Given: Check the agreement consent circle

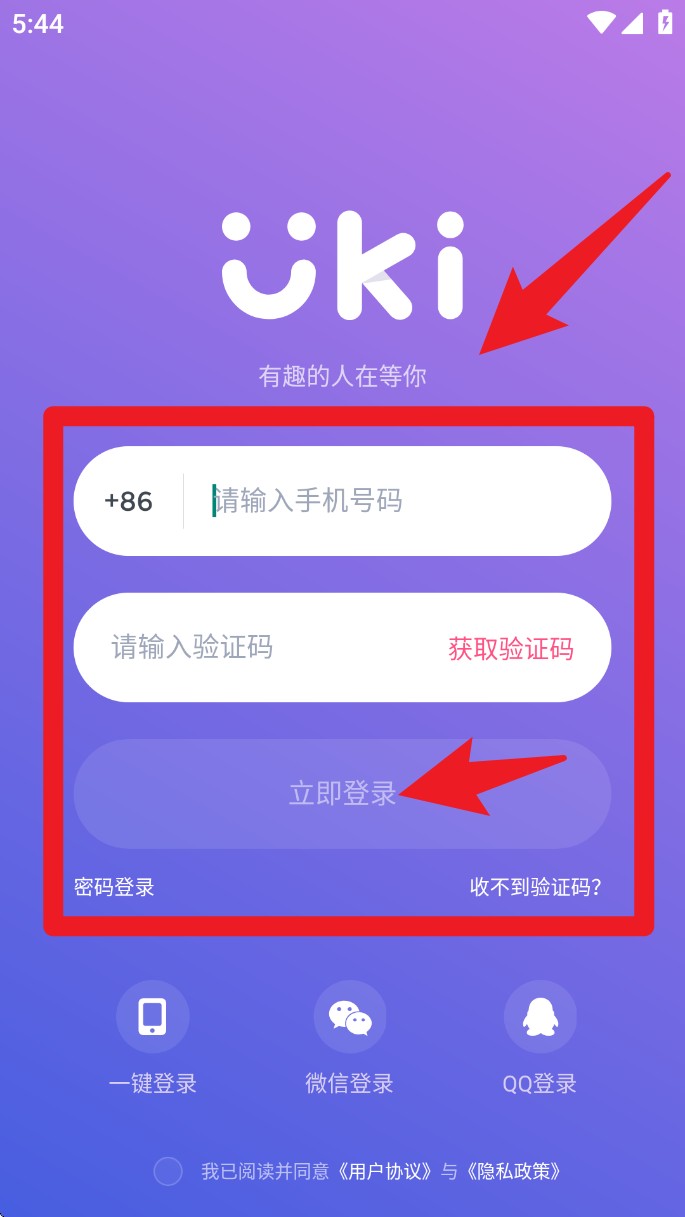Looking at the screenshot, I should [x=168, y=1171].
